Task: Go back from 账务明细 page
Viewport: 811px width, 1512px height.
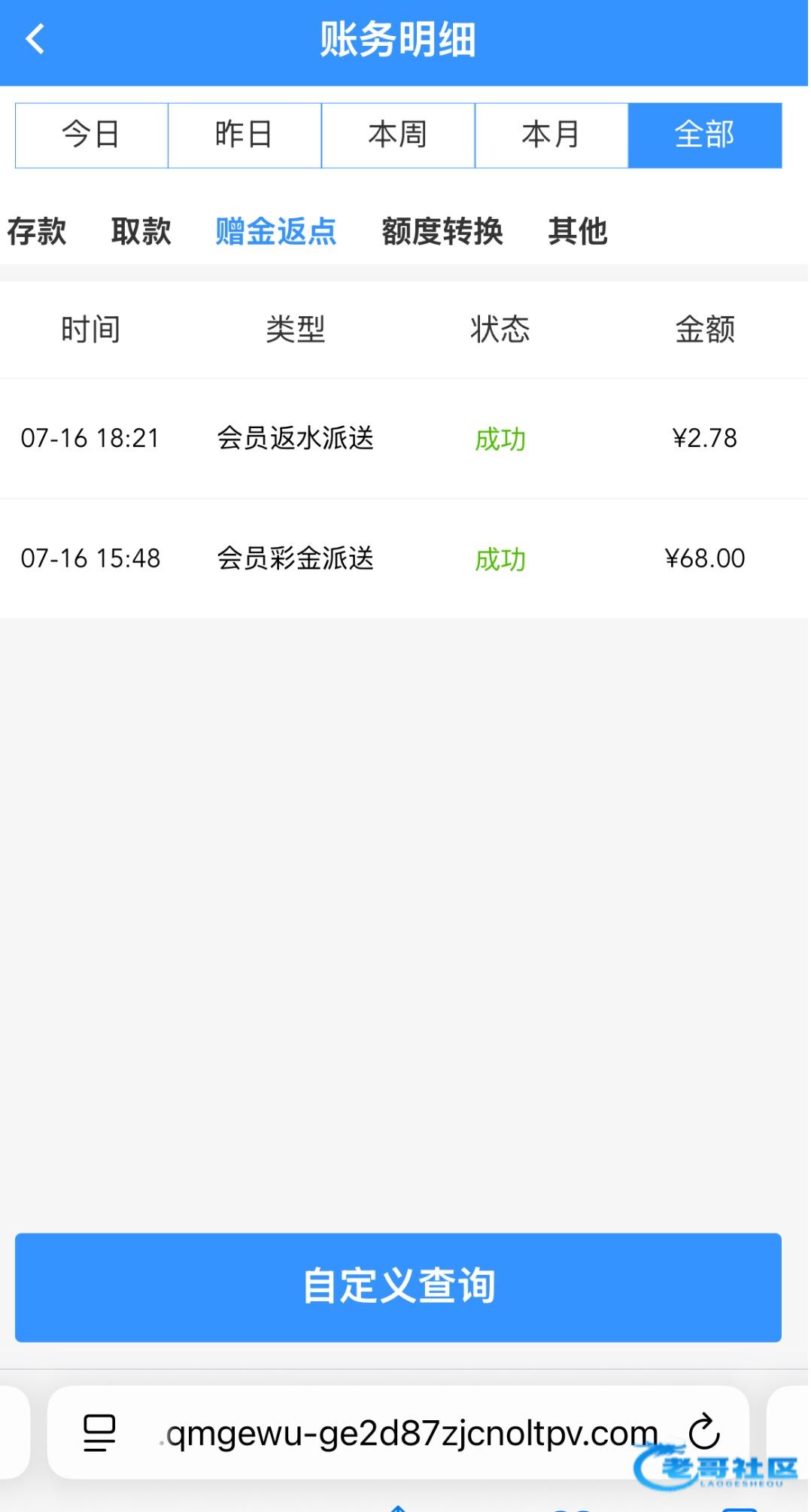Action: pos(35,39)
